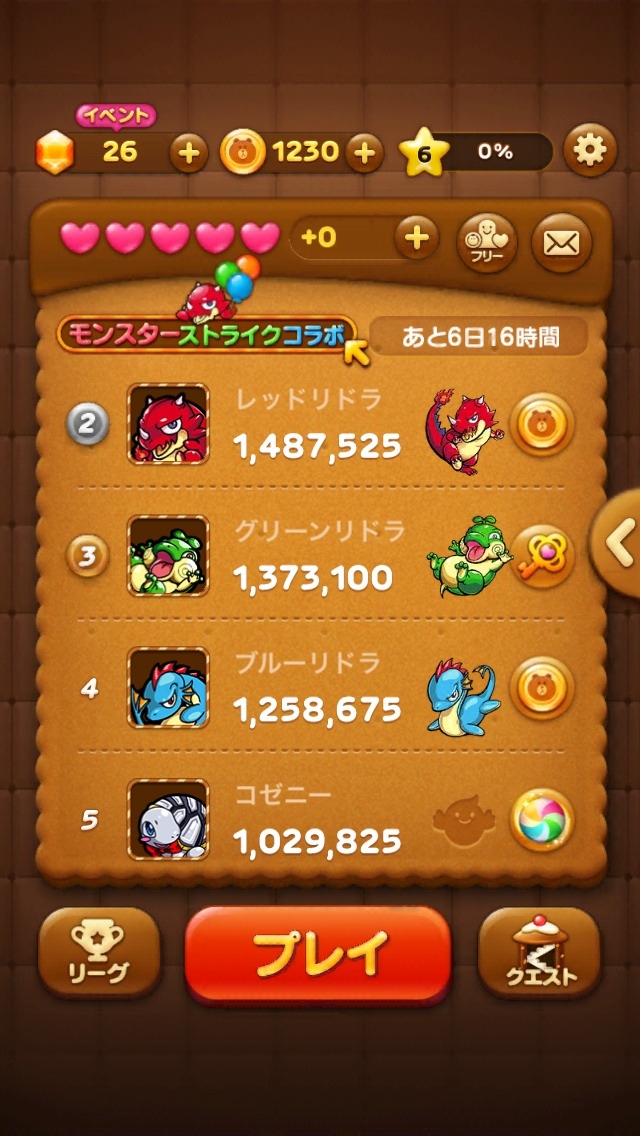Tap the key gift beside グリーンリドラ
This screenshot has height=1136, width=640.
click(543, 556)
